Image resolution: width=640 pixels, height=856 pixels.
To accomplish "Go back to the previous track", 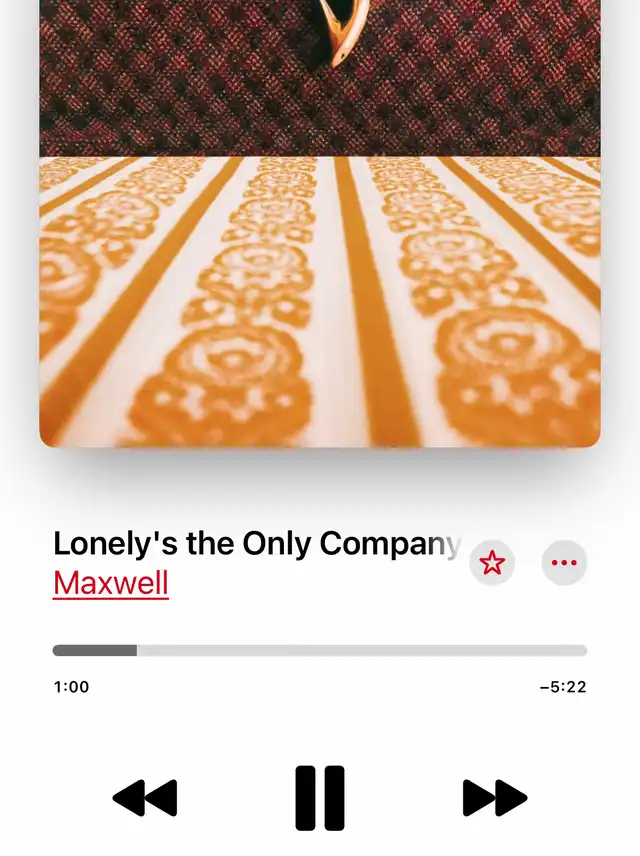I will (145, 798).
